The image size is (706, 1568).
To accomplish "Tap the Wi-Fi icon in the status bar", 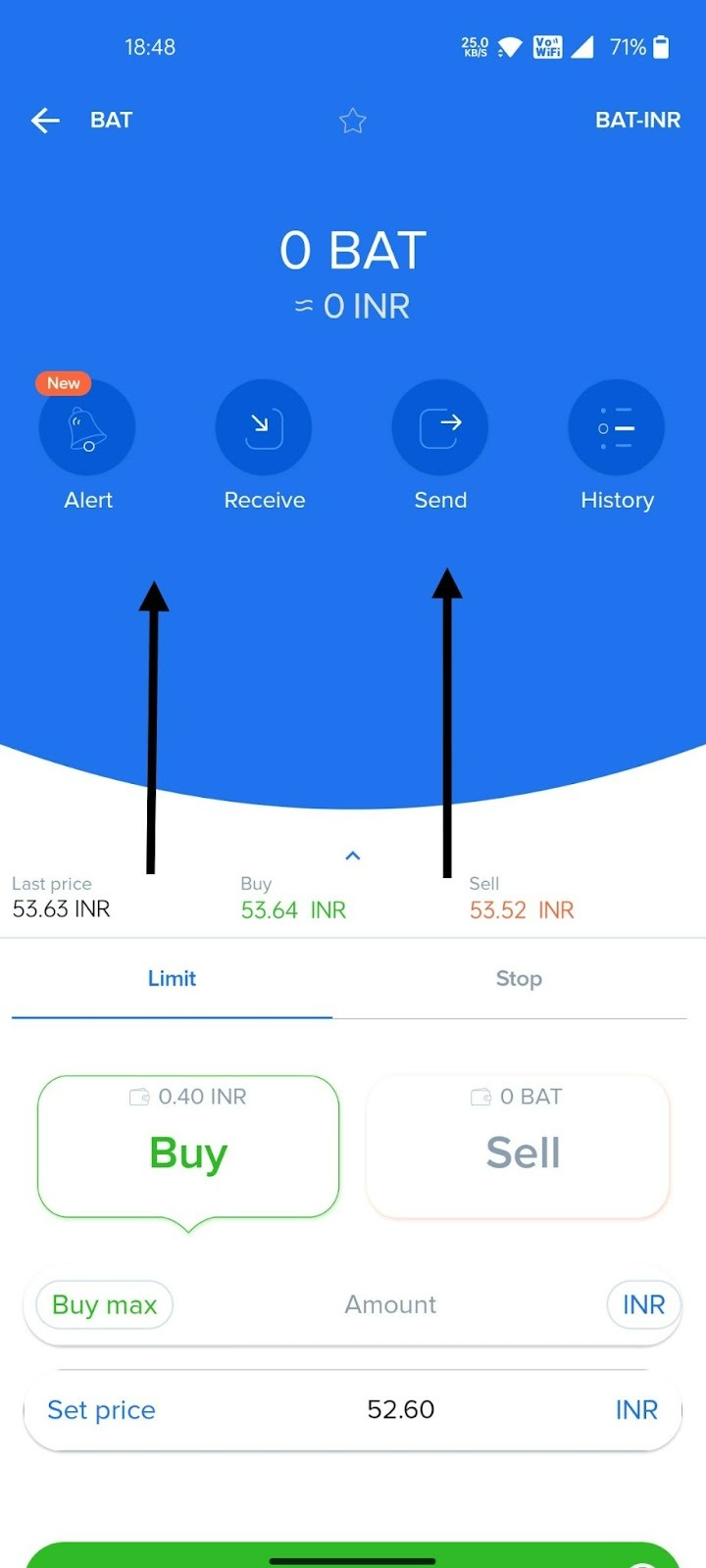I will pyautogui.click(x=511, y=45).
